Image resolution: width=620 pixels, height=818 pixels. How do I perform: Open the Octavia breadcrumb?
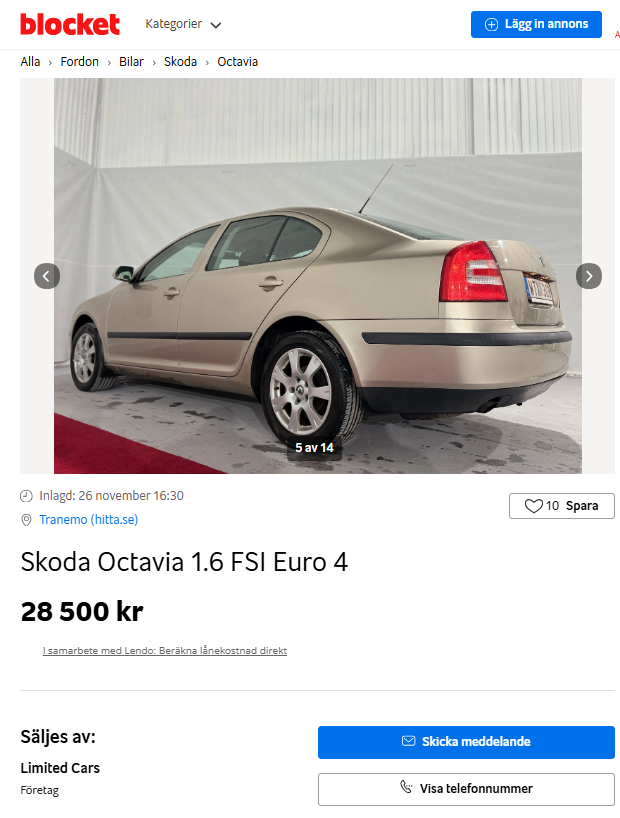pos(237,62)
